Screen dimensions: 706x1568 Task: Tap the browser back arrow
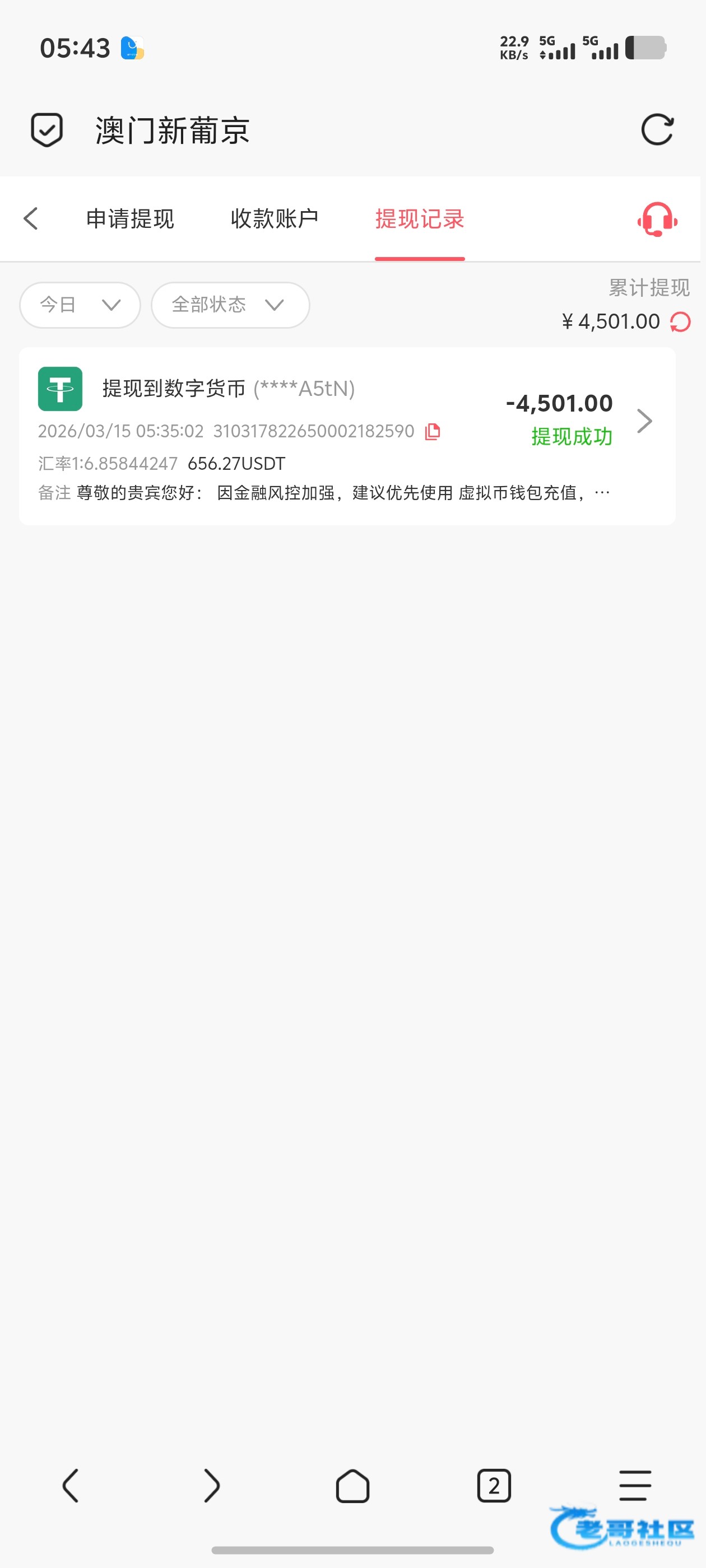tap(71, 1486)
